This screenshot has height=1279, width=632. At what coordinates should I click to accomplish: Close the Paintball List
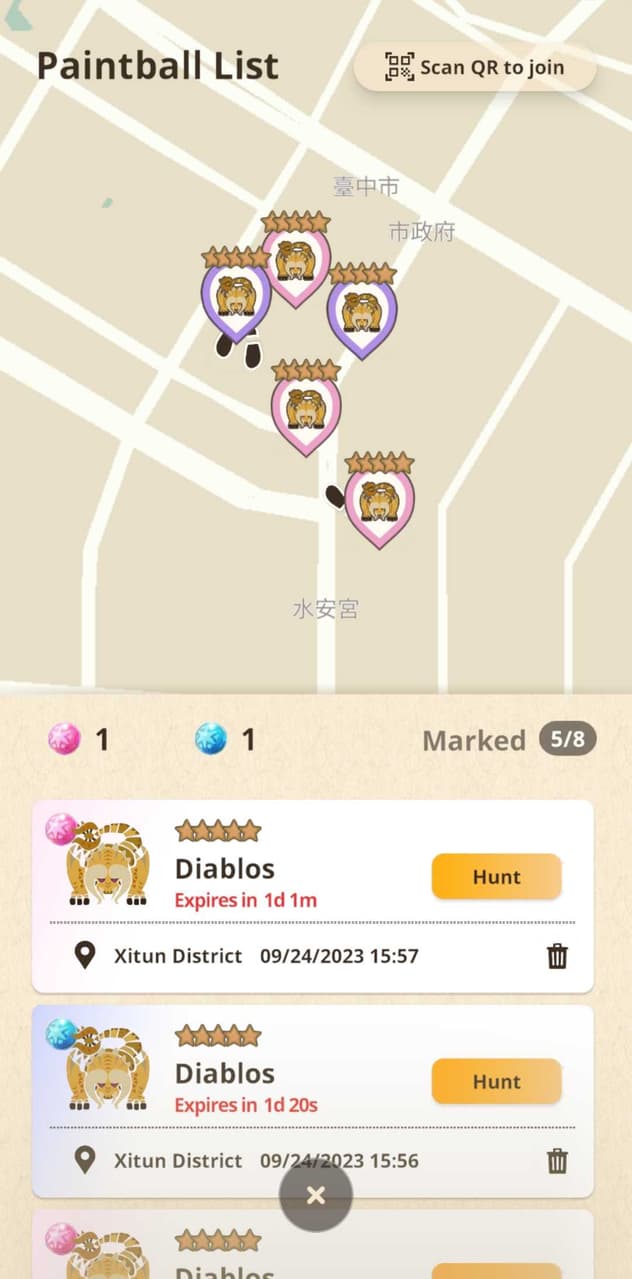click(316, 1195)
